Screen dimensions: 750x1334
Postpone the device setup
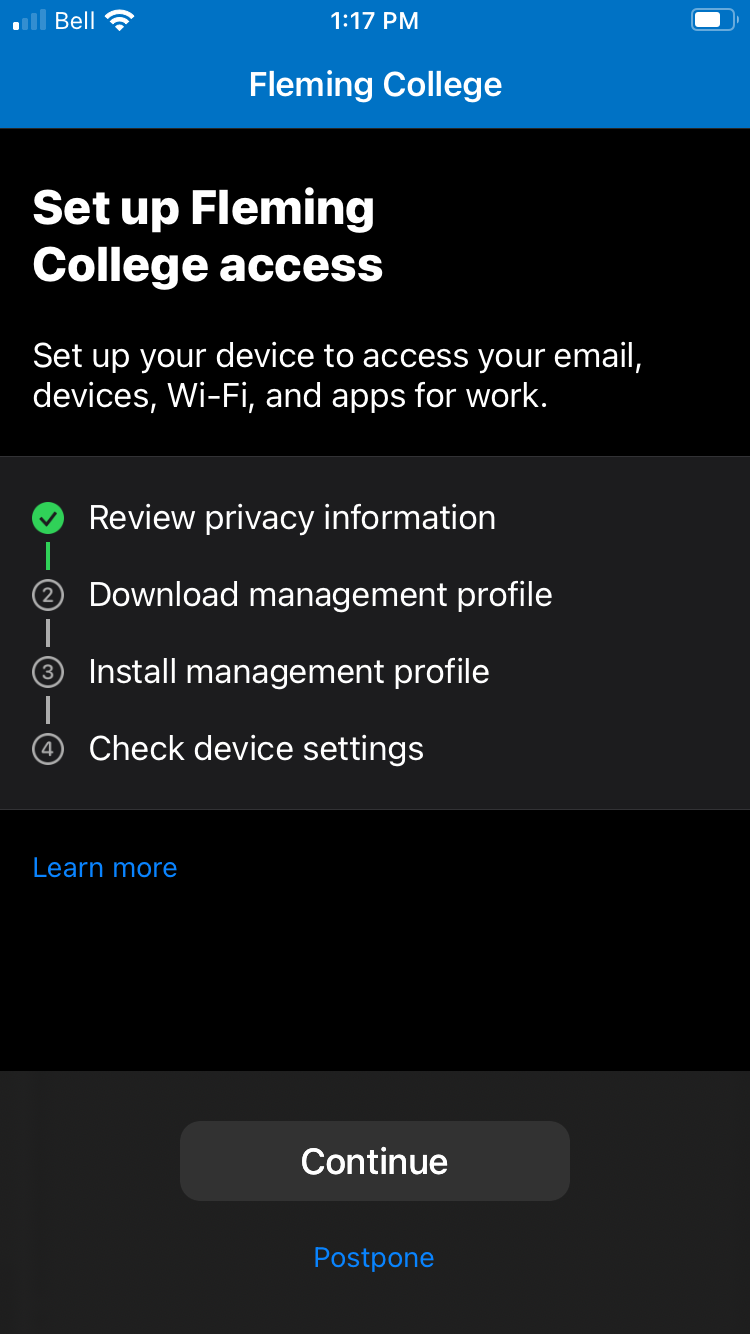[x=374, y=1257]
